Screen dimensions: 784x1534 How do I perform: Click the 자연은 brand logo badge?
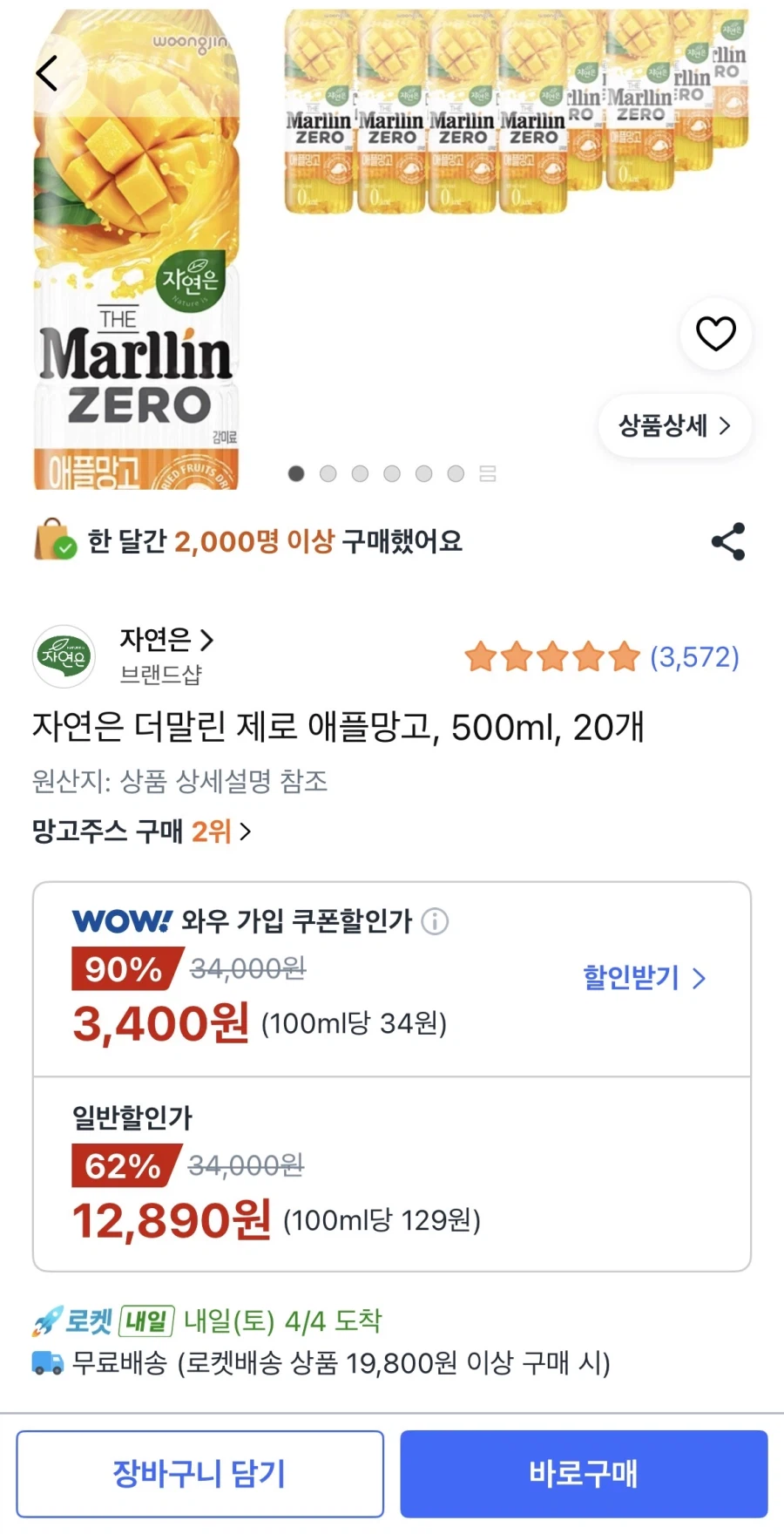[x=62, y=656]
